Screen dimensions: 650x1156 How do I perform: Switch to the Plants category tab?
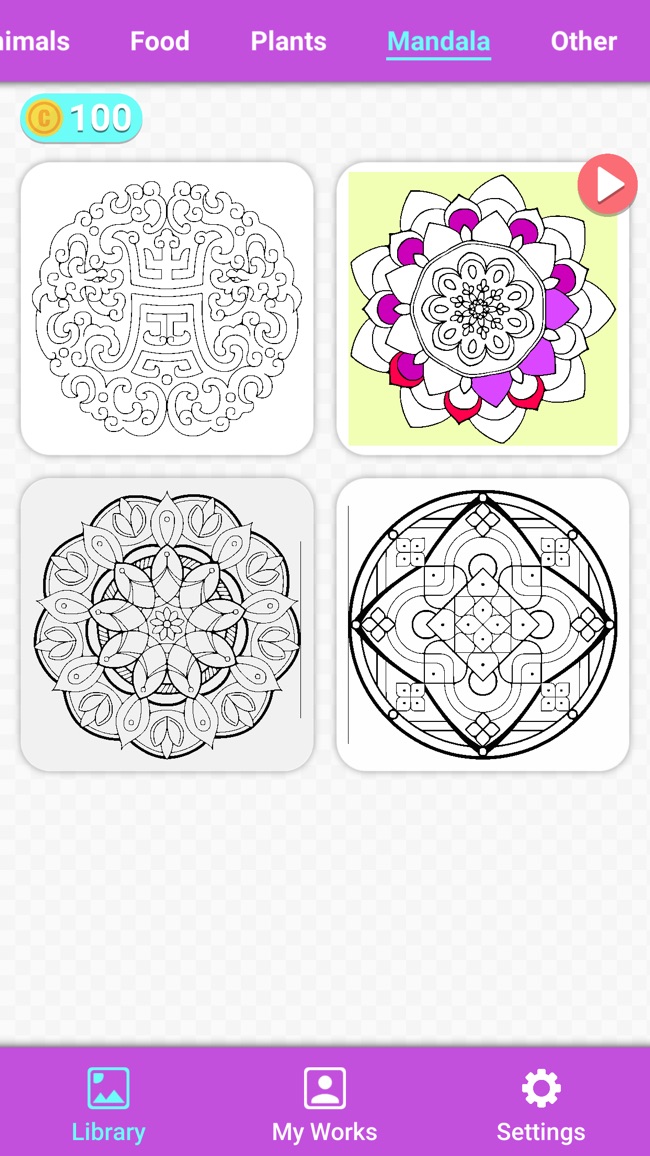(x=288, y=41)
